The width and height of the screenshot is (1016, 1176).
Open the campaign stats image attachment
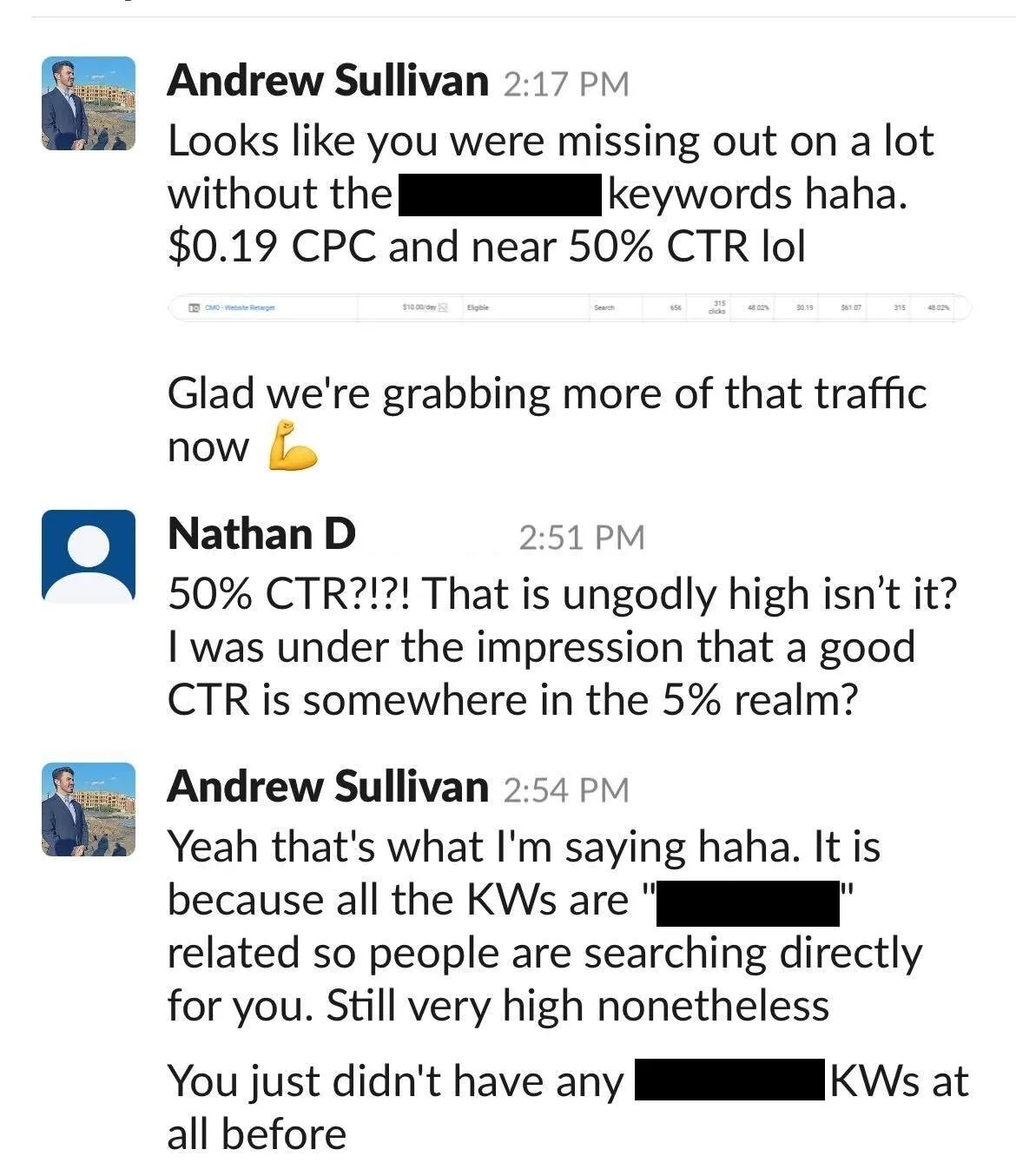(569, 307)
